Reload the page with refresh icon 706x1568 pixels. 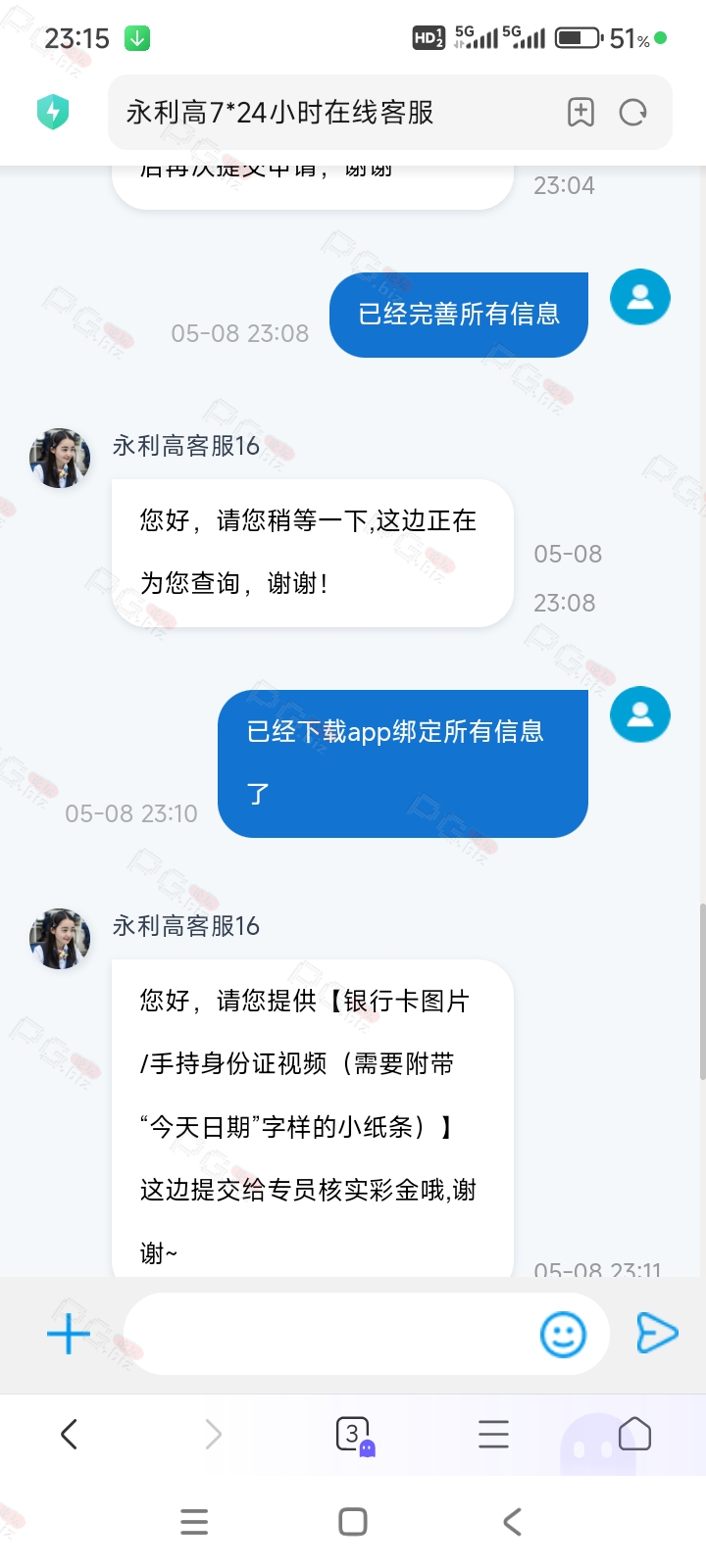pos(633,113)
